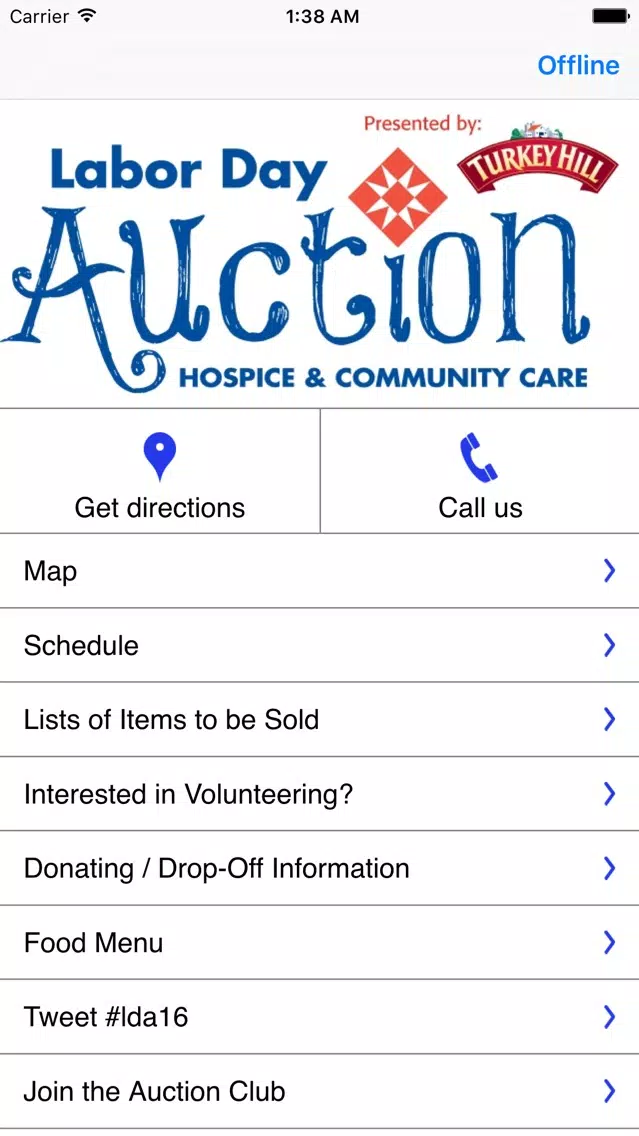The width and height of the screenshot is (639, 1136).
Task: Open the Map row
Action: 320,571
